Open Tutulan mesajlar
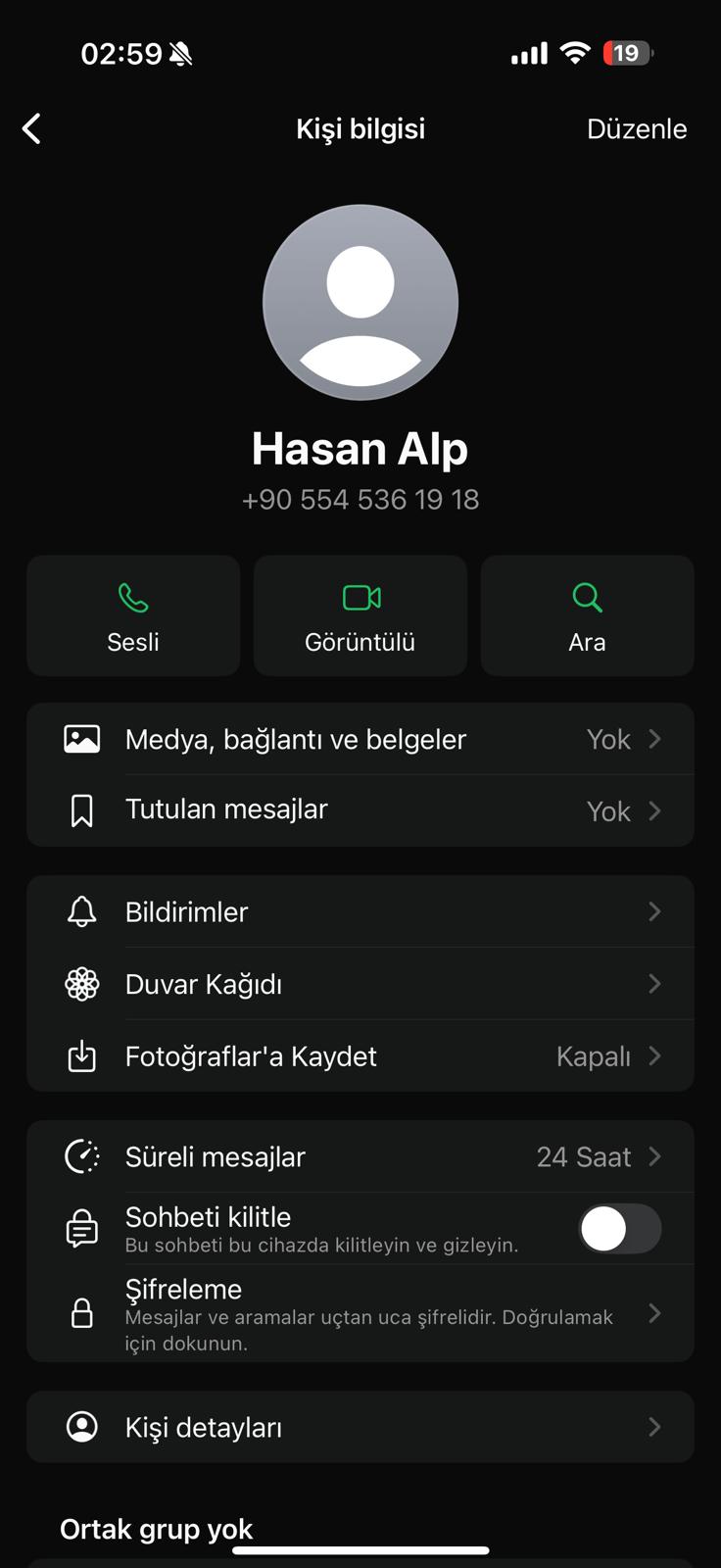The width and height of the screenshot is (721, 1568). point(360,810)
